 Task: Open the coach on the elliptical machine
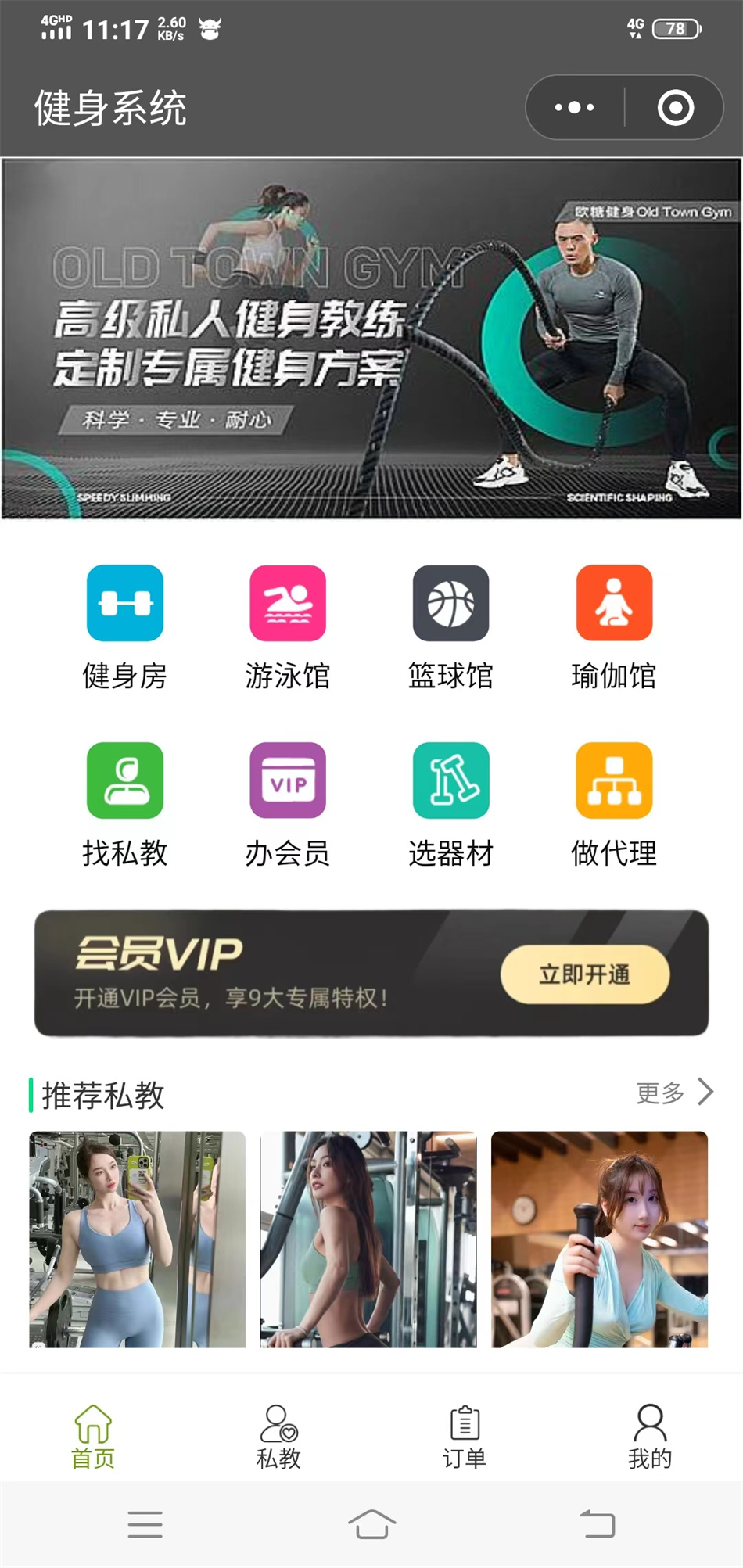(599, 1239)
